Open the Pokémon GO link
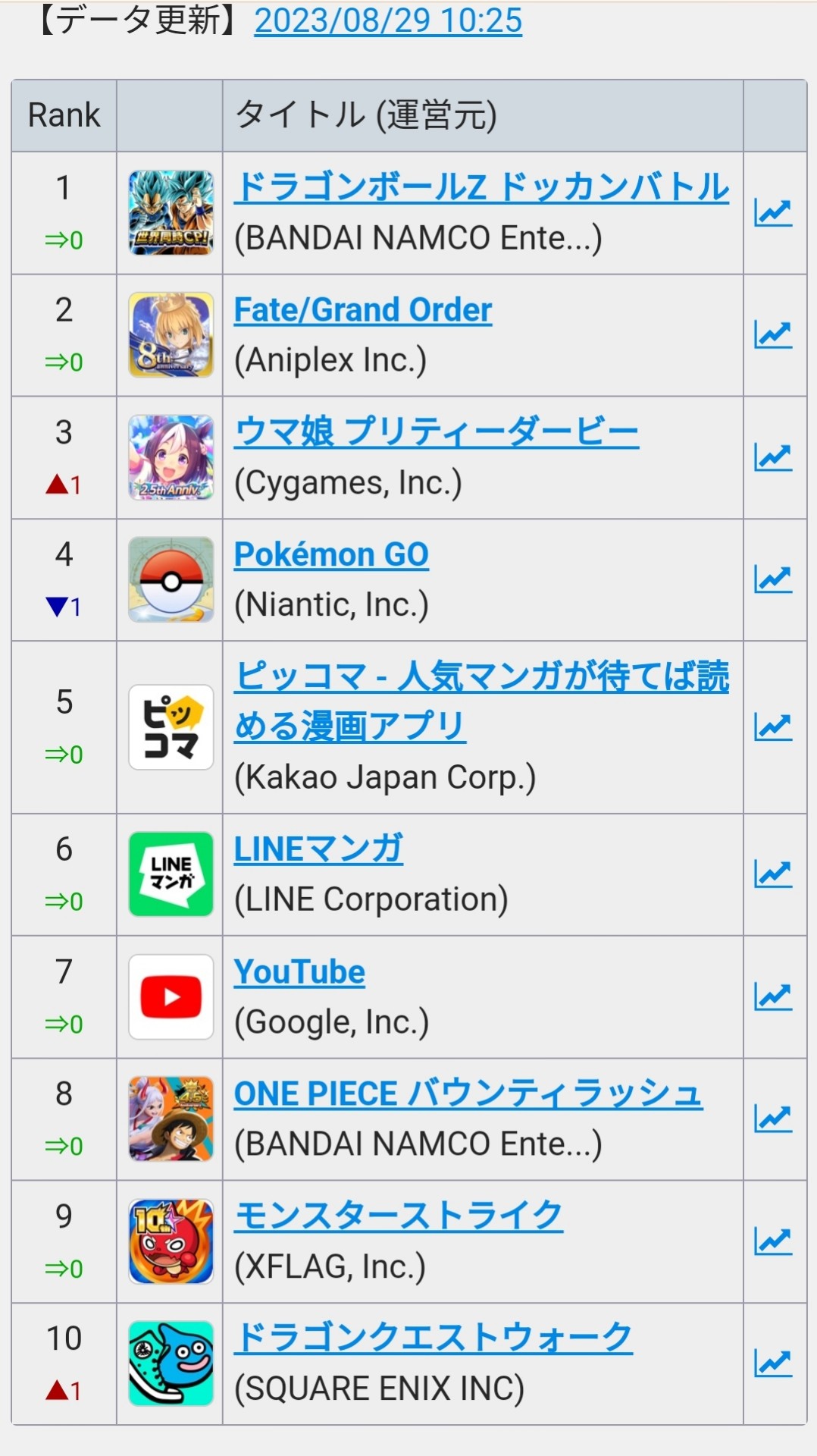 click(331, 554)
